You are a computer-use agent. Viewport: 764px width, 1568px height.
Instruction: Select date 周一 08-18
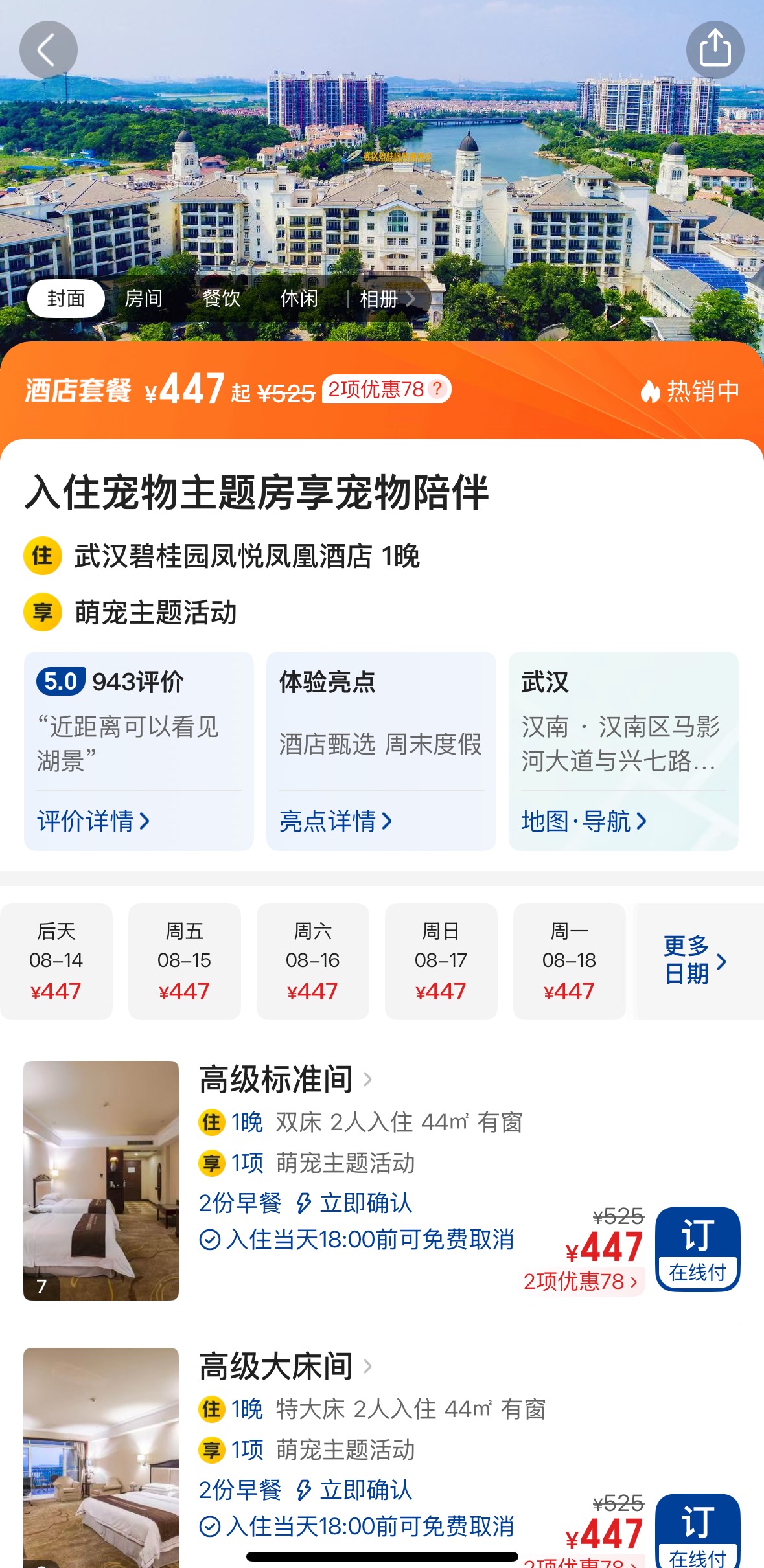click(x=569, y=961)
